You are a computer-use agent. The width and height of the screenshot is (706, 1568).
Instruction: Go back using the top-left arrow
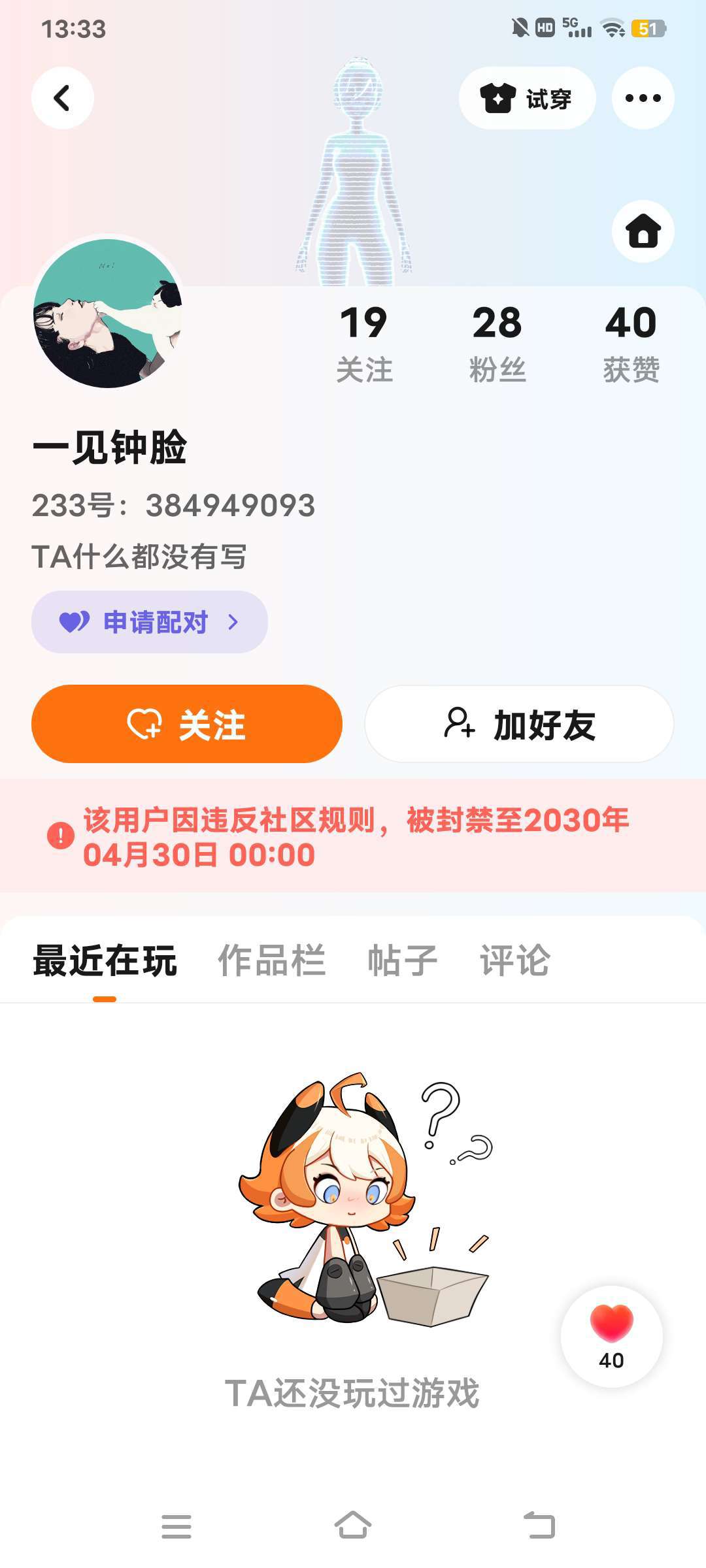(63, 98)
